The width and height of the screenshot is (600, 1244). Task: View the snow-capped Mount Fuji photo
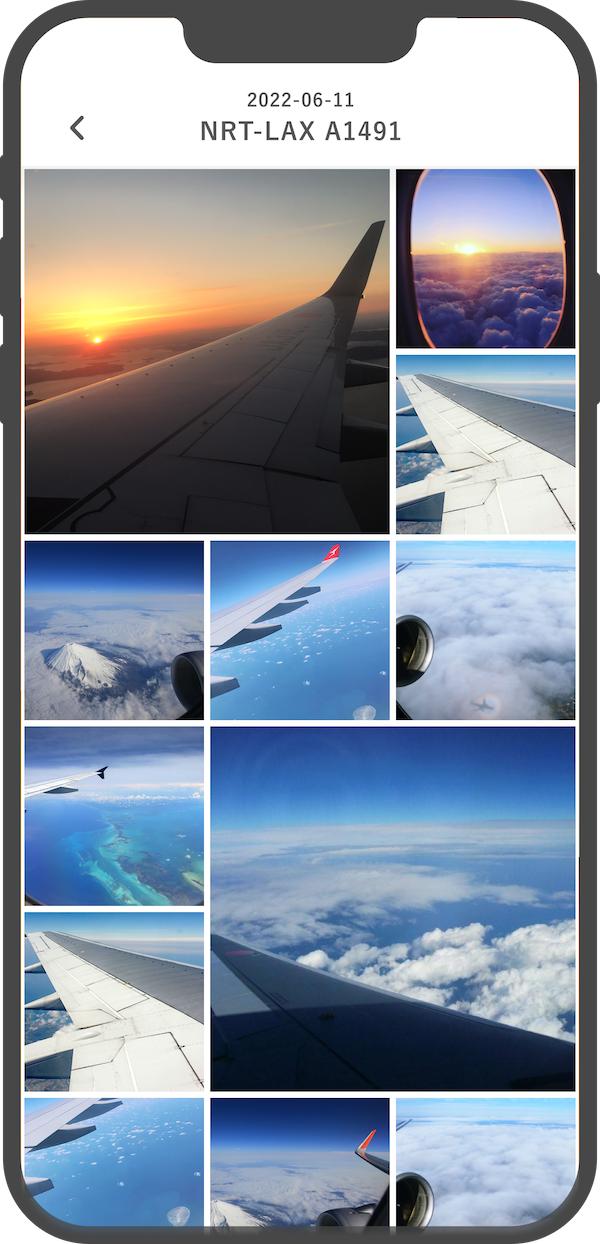coord(114,630)
